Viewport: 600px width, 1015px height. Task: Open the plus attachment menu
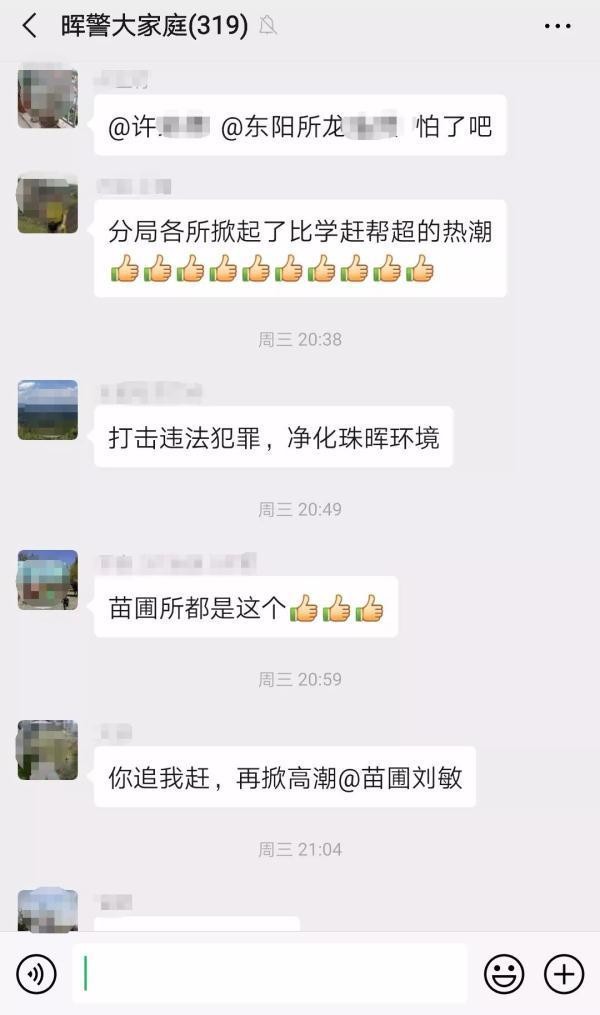[564, 973]
